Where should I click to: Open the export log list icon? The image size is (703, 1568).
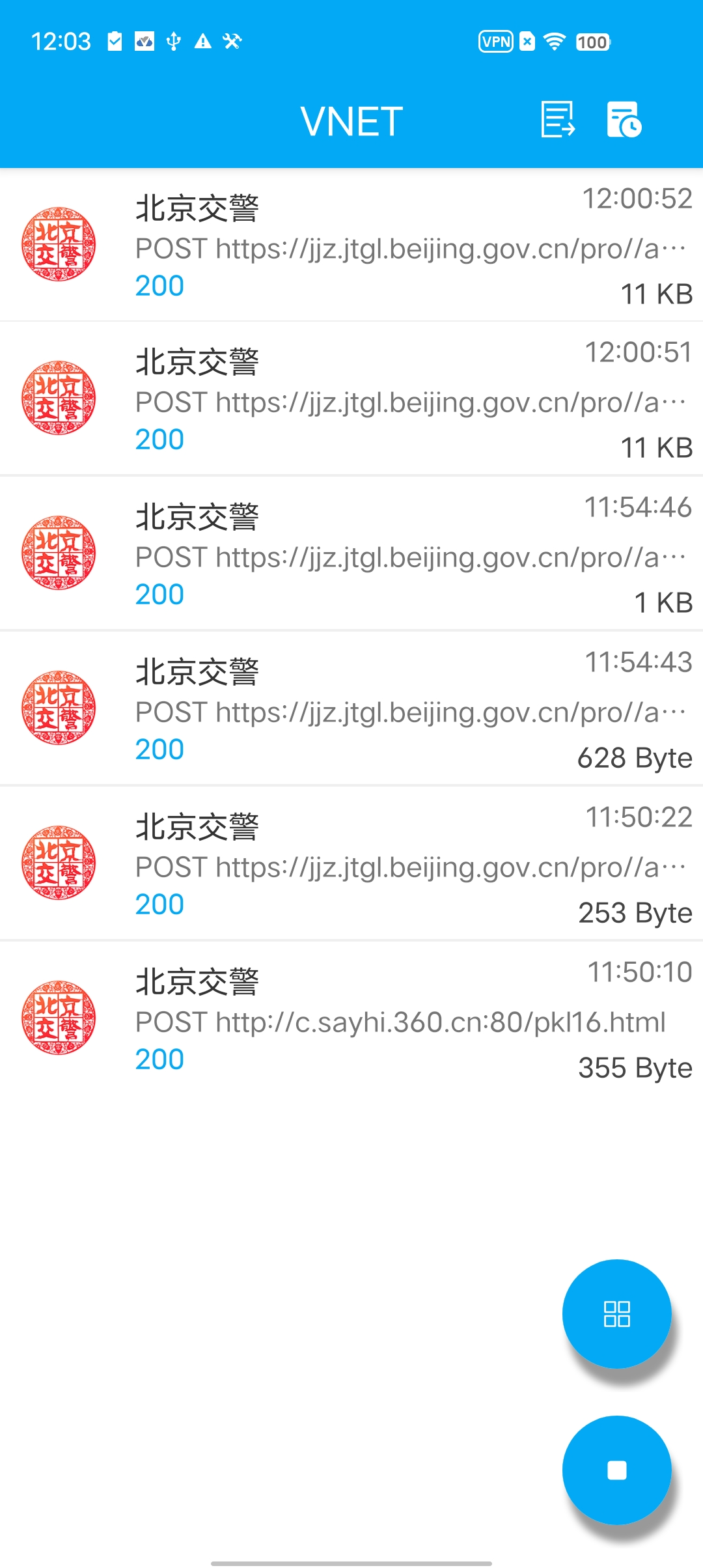pyautogui.click(x=558, y=120)
